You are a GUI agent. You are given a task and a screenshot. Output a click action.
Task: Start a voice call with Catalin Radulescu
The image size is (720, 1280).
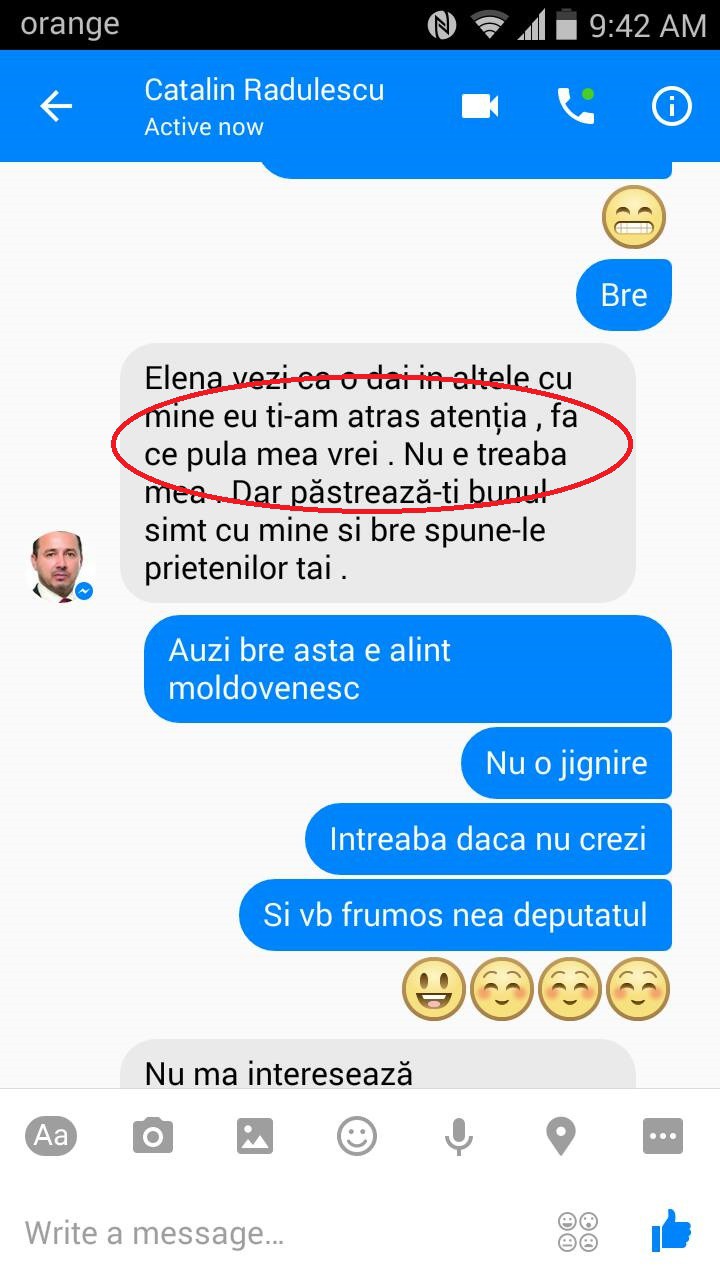point(575,106)
